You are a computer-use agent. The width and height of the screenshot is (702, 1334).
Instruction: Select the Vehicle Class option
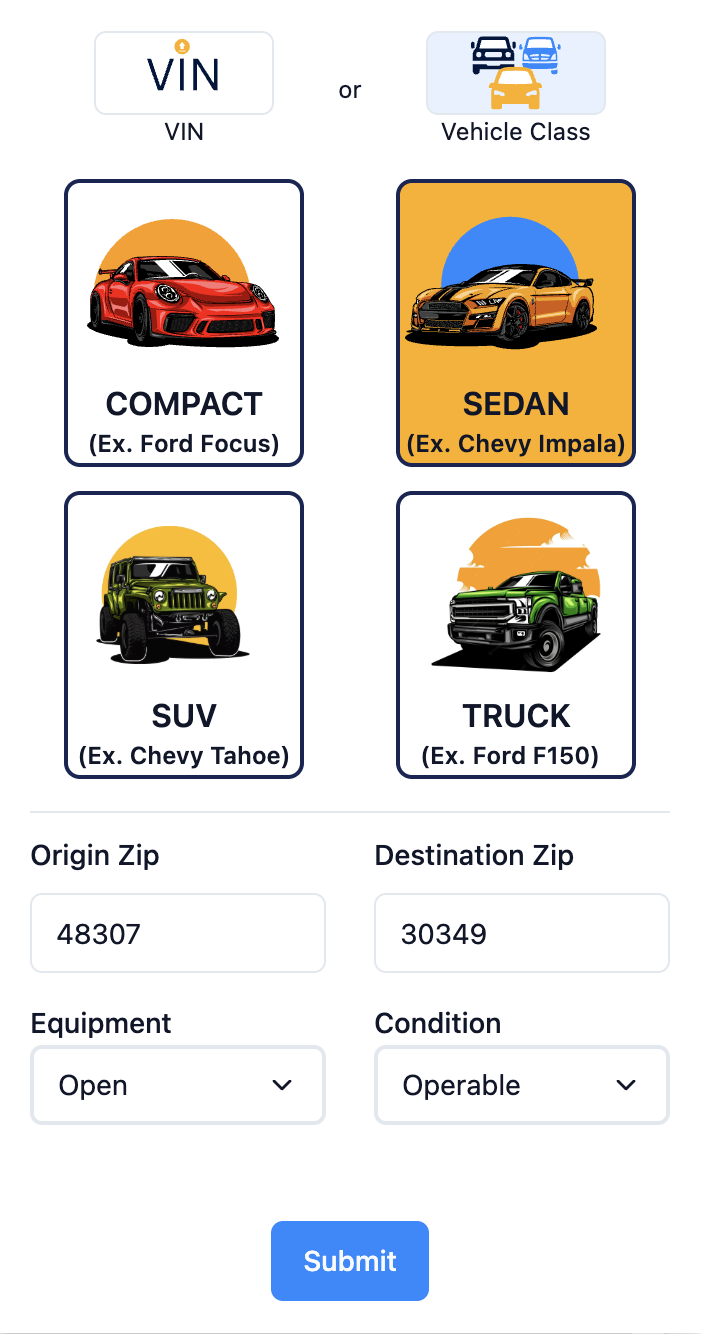(x=516, y=73)
